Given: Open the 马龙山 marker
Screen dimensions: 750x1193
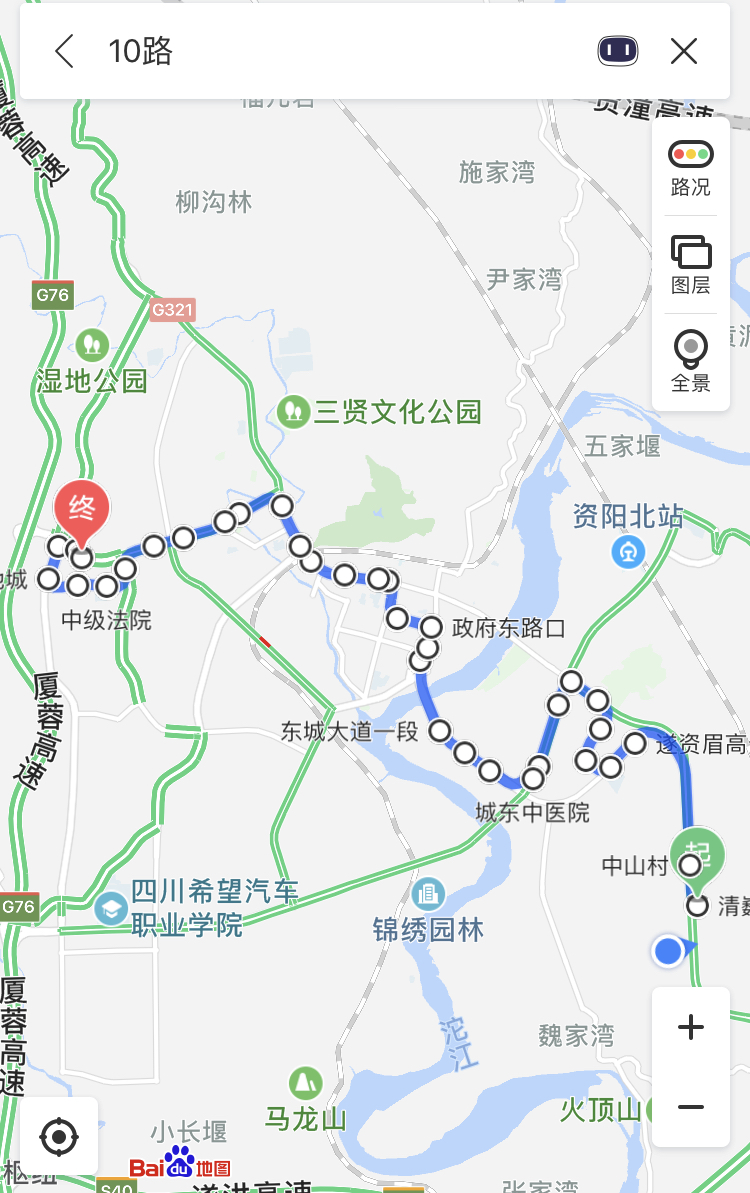Looking at the screenshot, I should pos(305,1083).
